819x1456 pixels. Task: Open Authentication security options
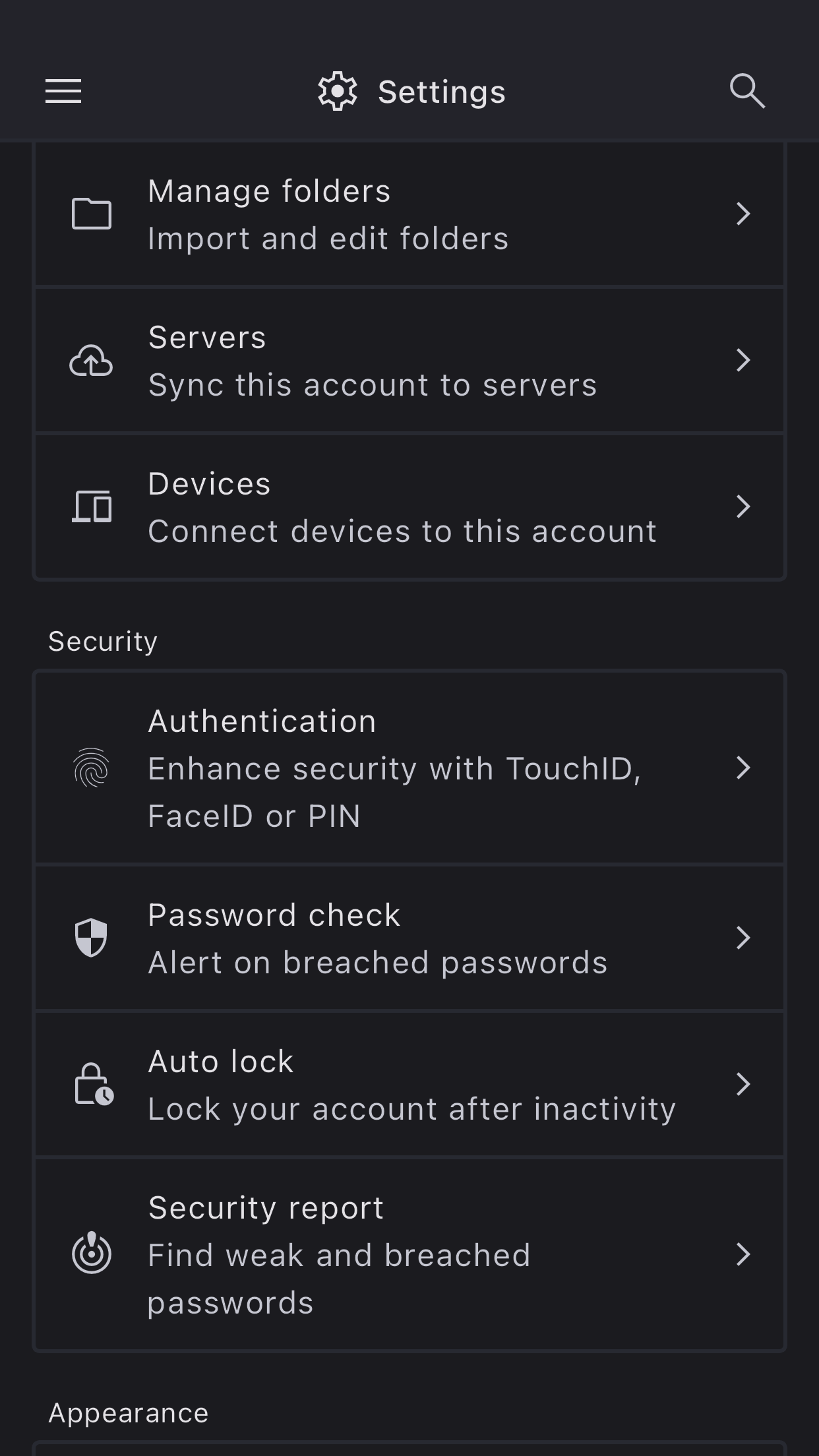pos(409,768)
